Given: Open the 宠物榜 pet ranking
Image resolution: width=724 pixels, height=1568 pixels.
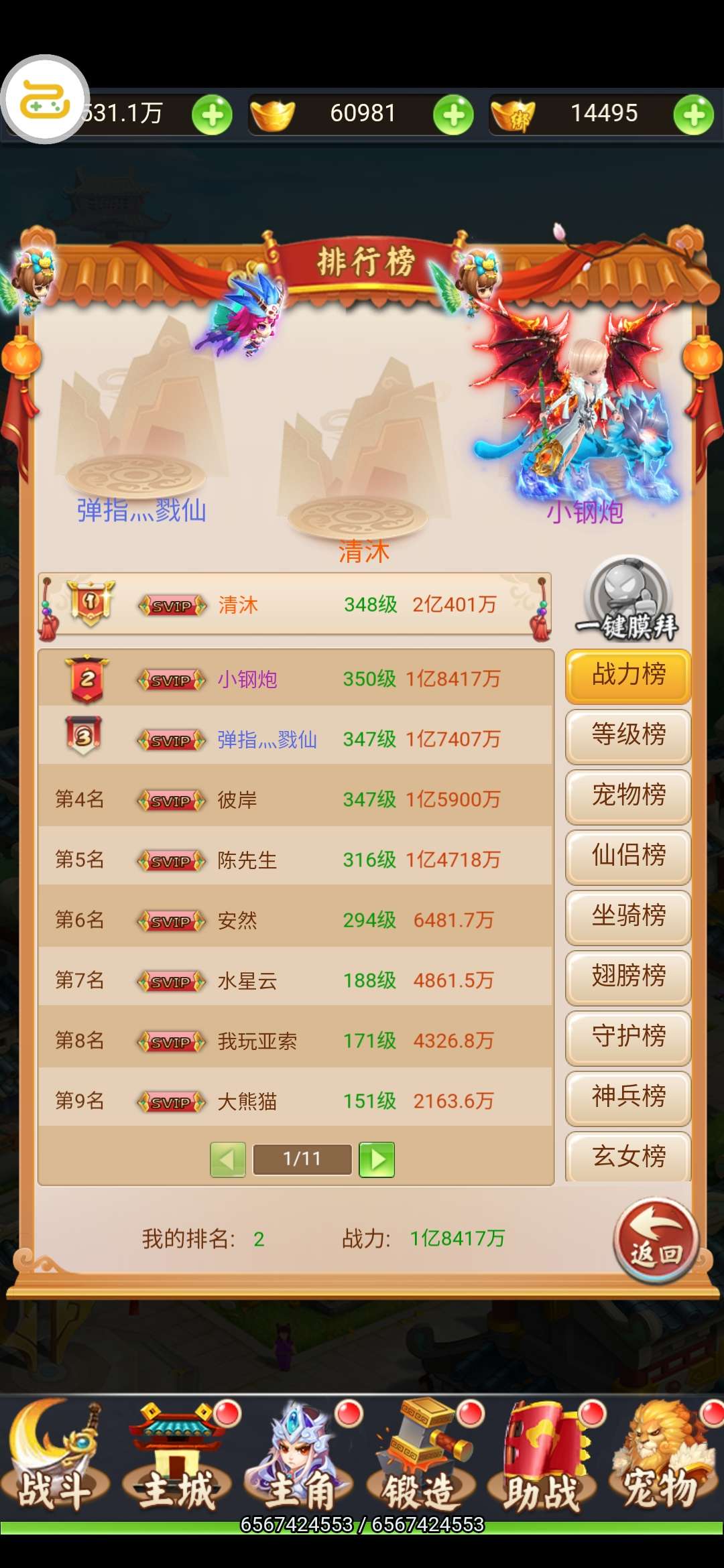Looking at the screenshot, I should [x=628, y=796].
